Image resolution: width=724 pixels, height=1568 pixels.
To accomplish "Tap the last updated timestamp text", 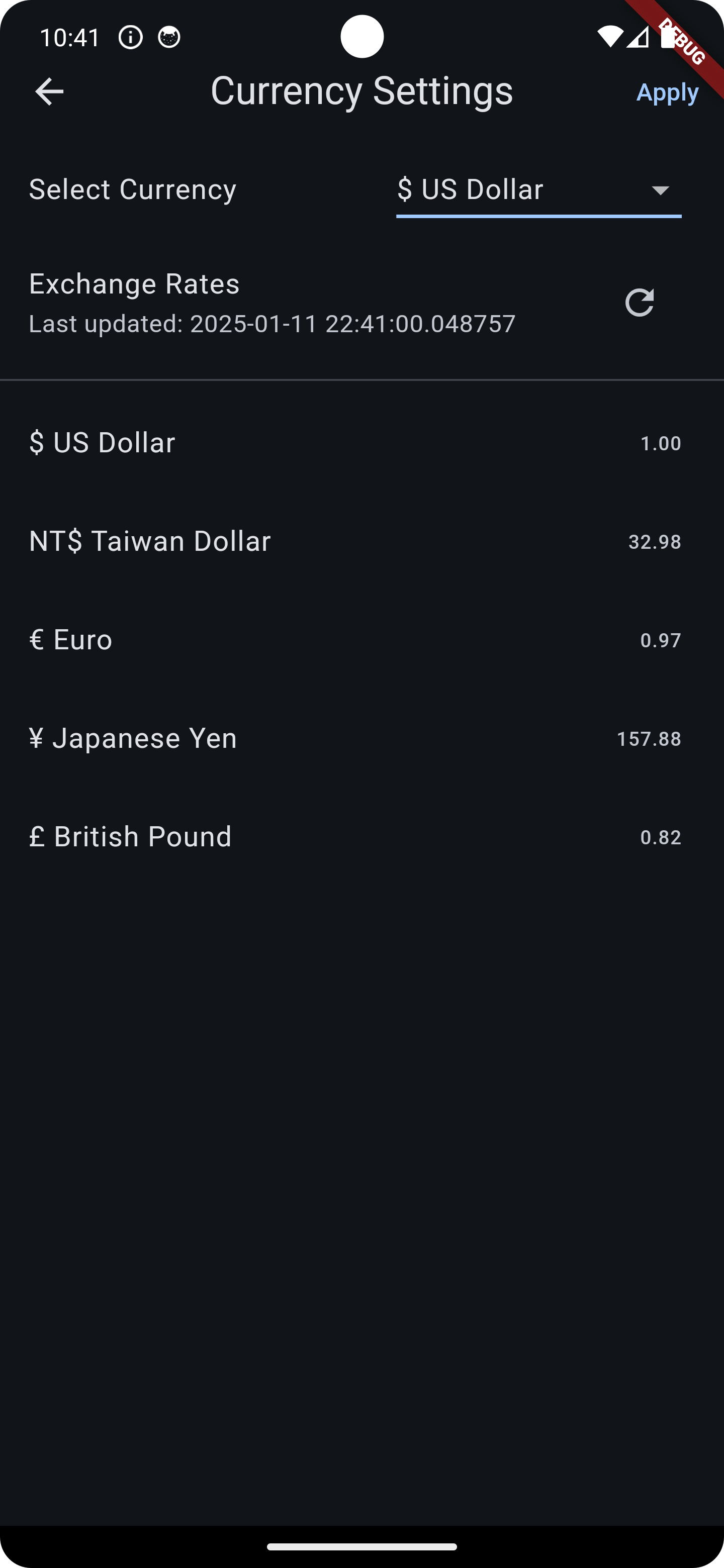I will point(271,323).
